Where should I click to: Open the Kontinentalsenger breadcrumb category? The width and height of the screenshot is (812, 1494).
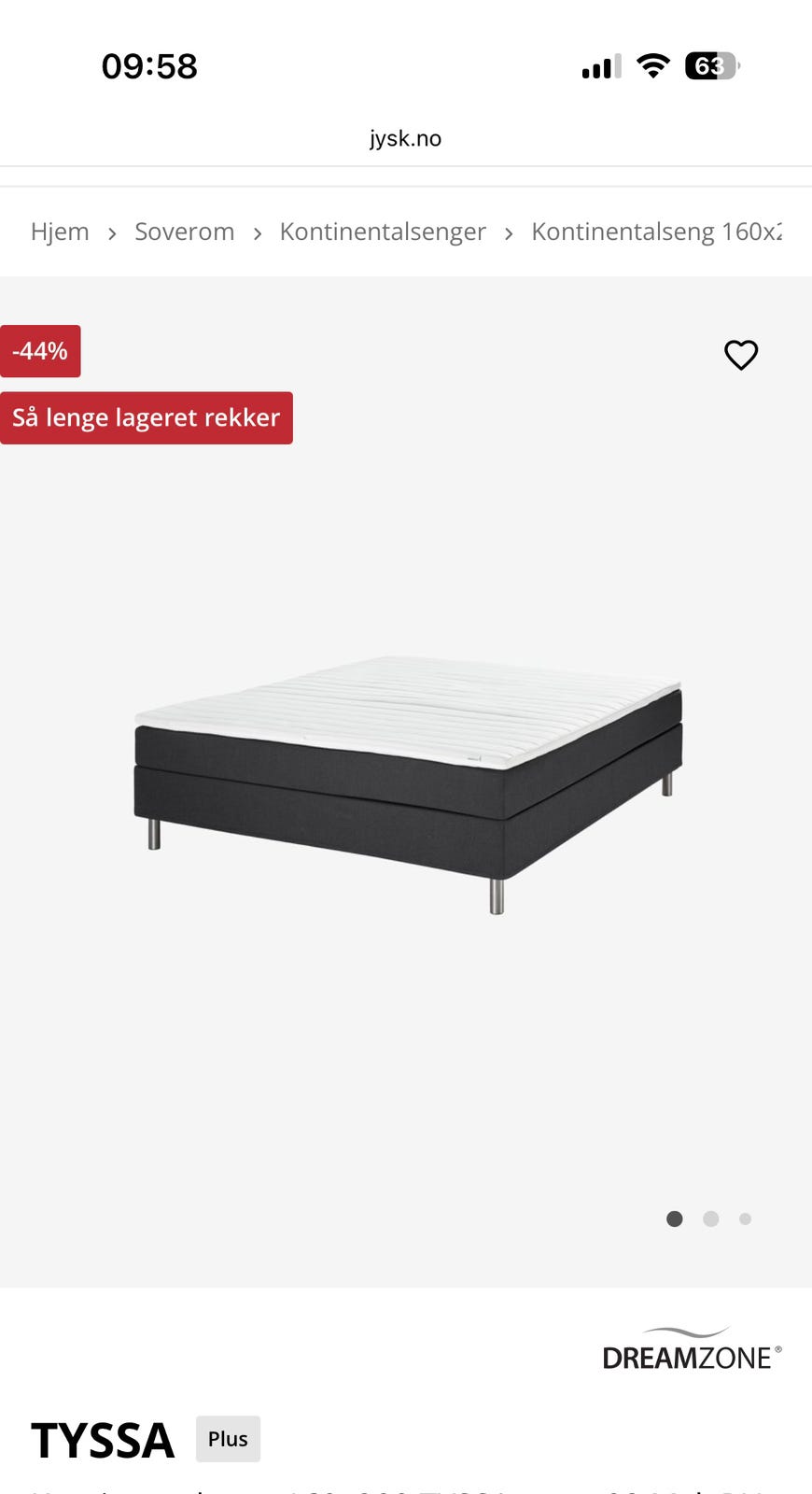383,232
